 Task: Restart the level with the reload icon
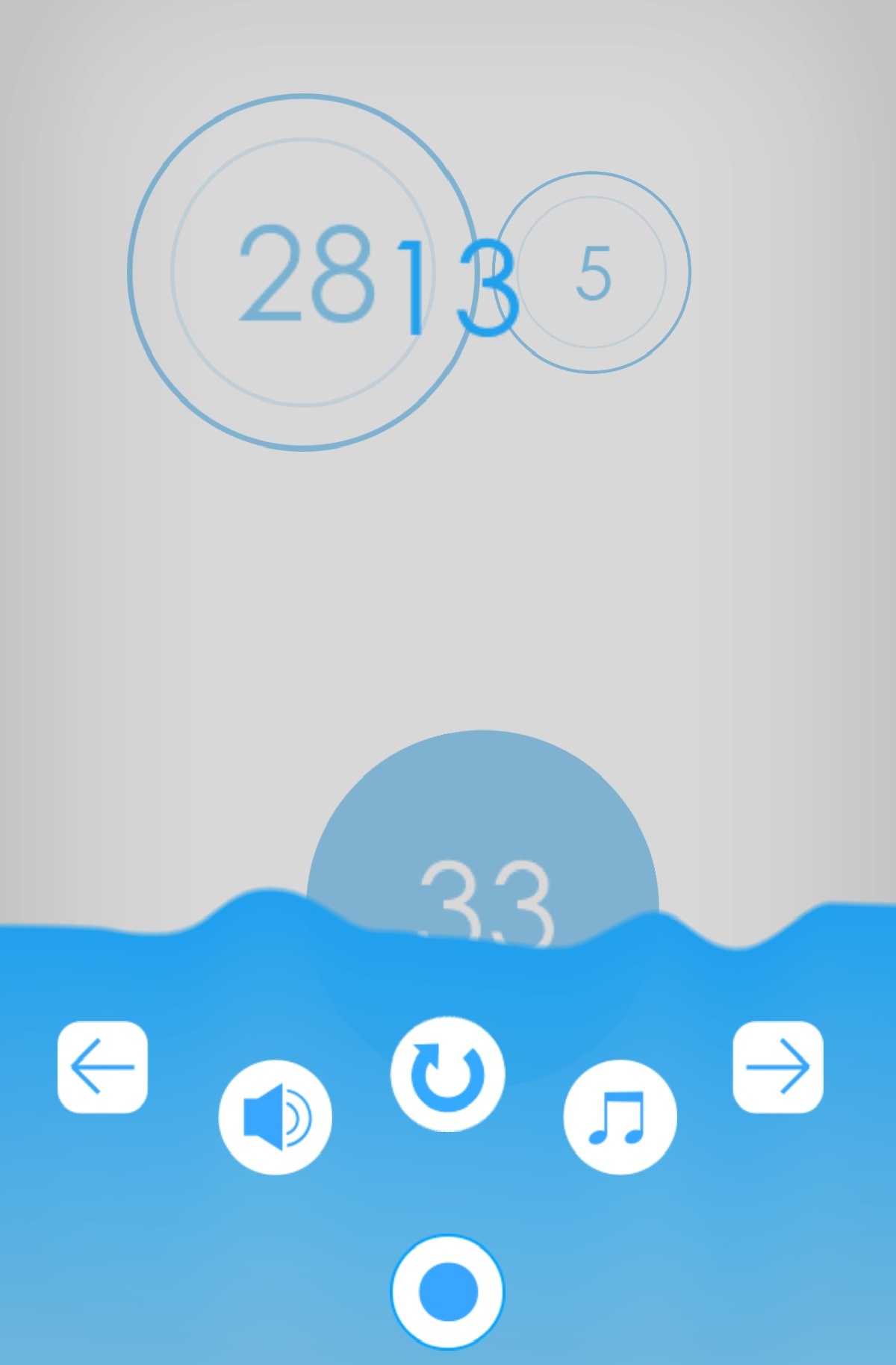point(448,1074)
